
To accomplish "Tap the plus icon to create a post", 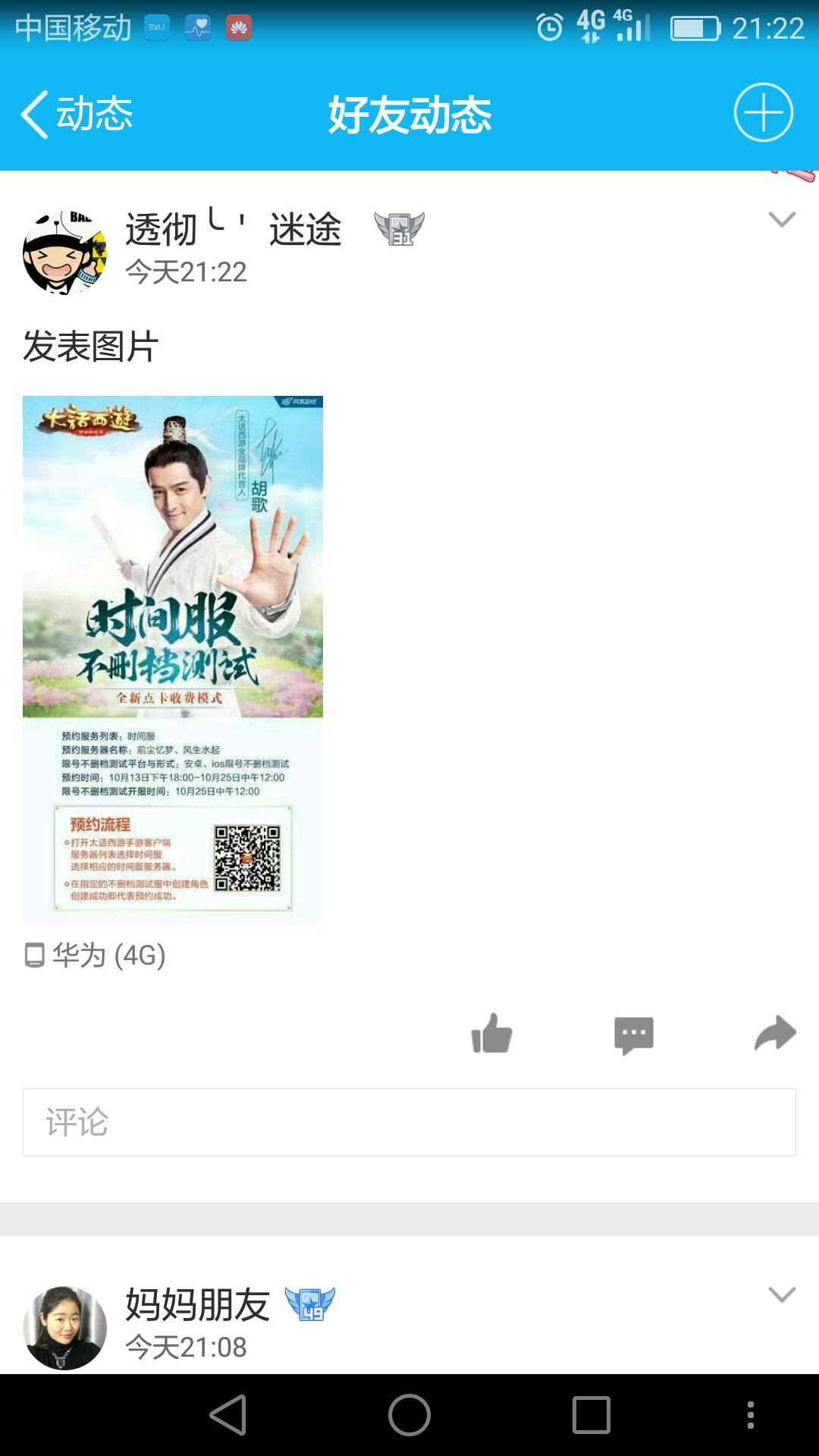I will [x=763, y=113].
